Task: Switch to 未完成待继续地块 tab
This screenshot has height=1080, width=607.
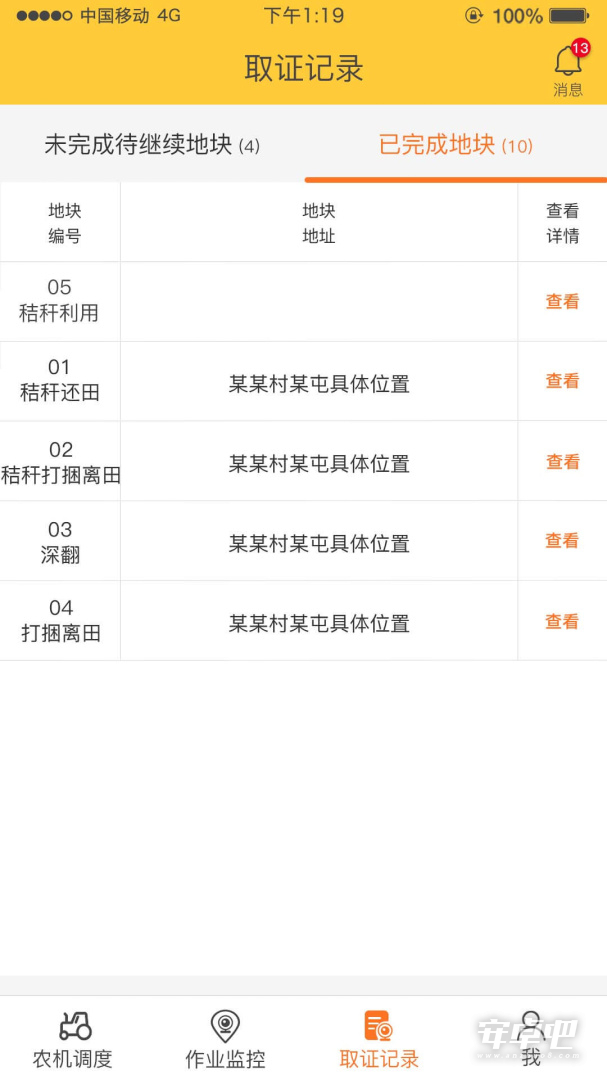Action: pyautogui.click(x=152, y=145)
